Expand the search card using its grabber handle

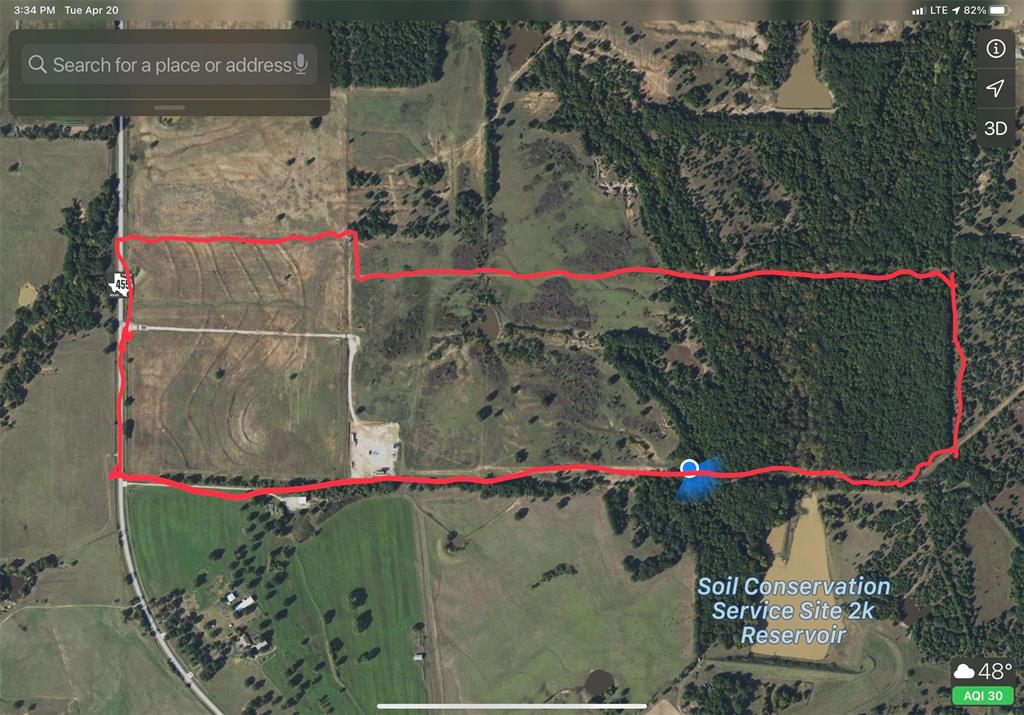coord(170,107)
